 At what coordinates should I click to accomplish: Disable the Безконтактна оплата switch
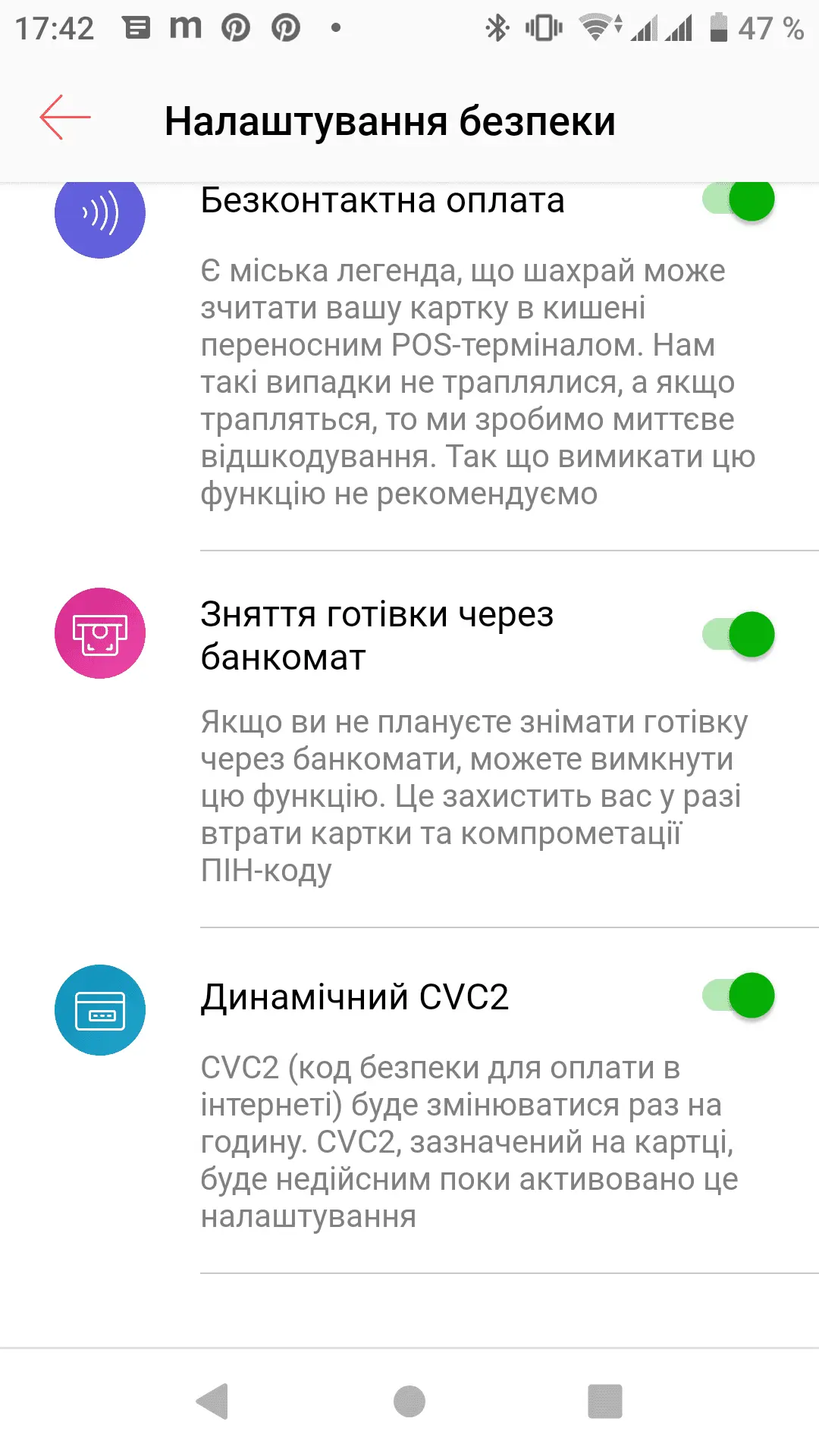(x=739, y=200)
